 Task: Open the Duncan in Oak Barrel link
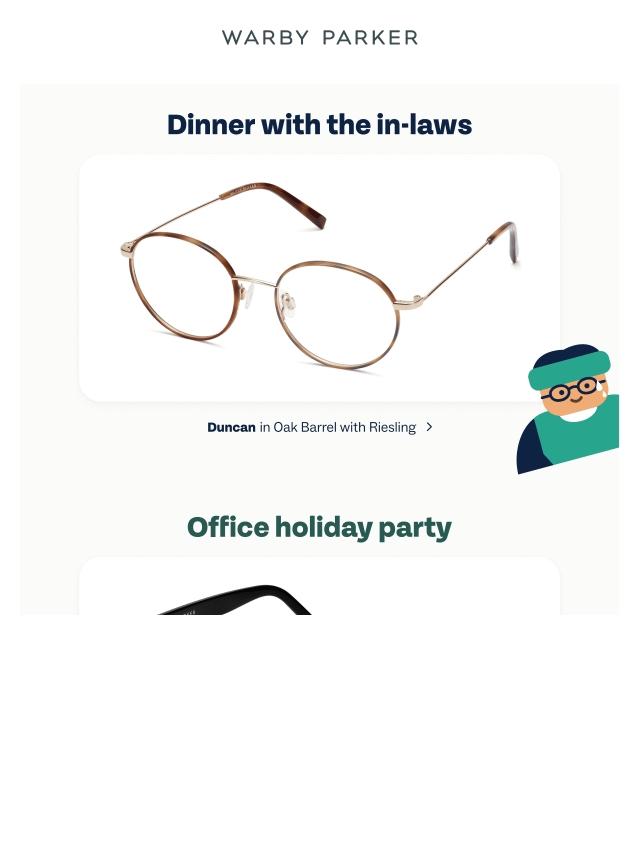coord(320,428)
